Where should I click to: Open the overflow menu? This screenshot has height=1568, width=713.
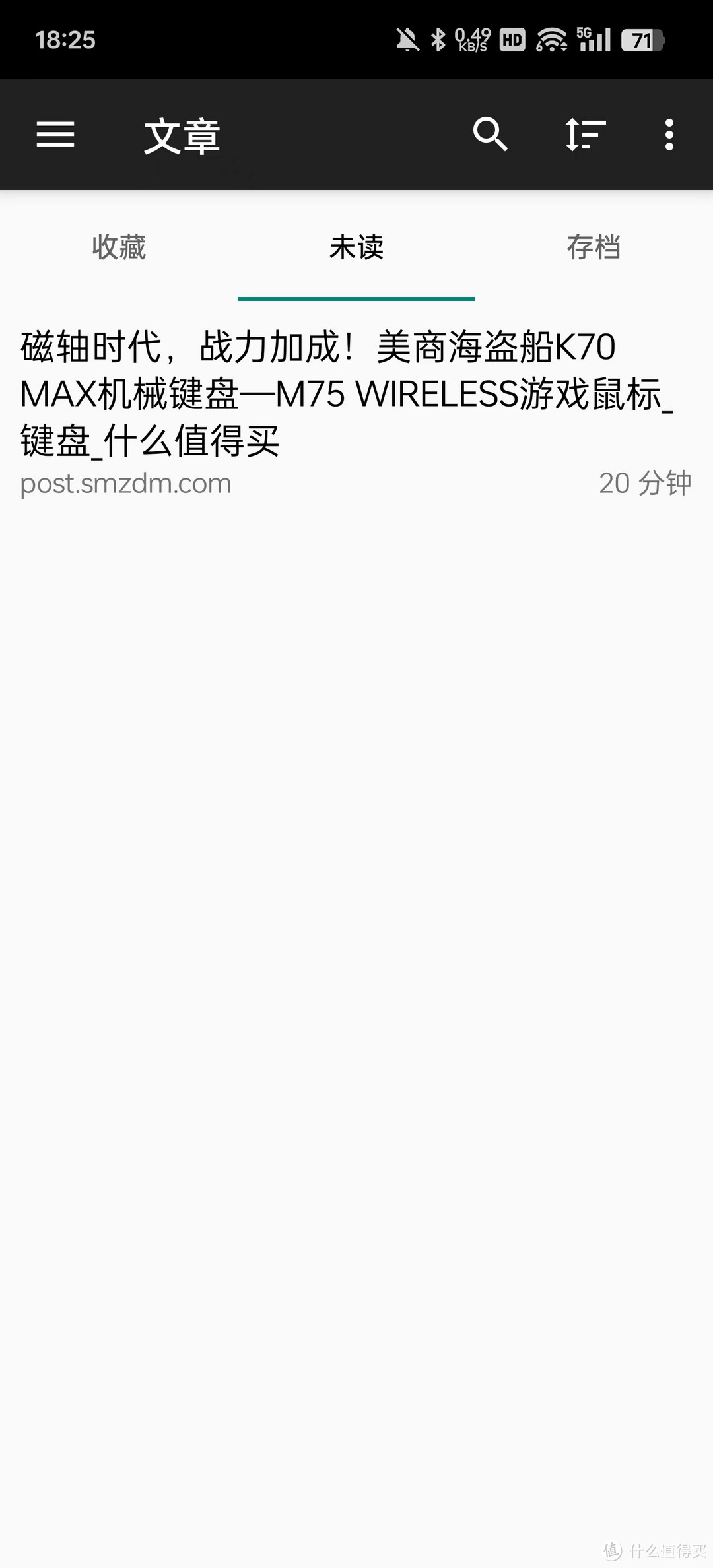coord(669,135)
